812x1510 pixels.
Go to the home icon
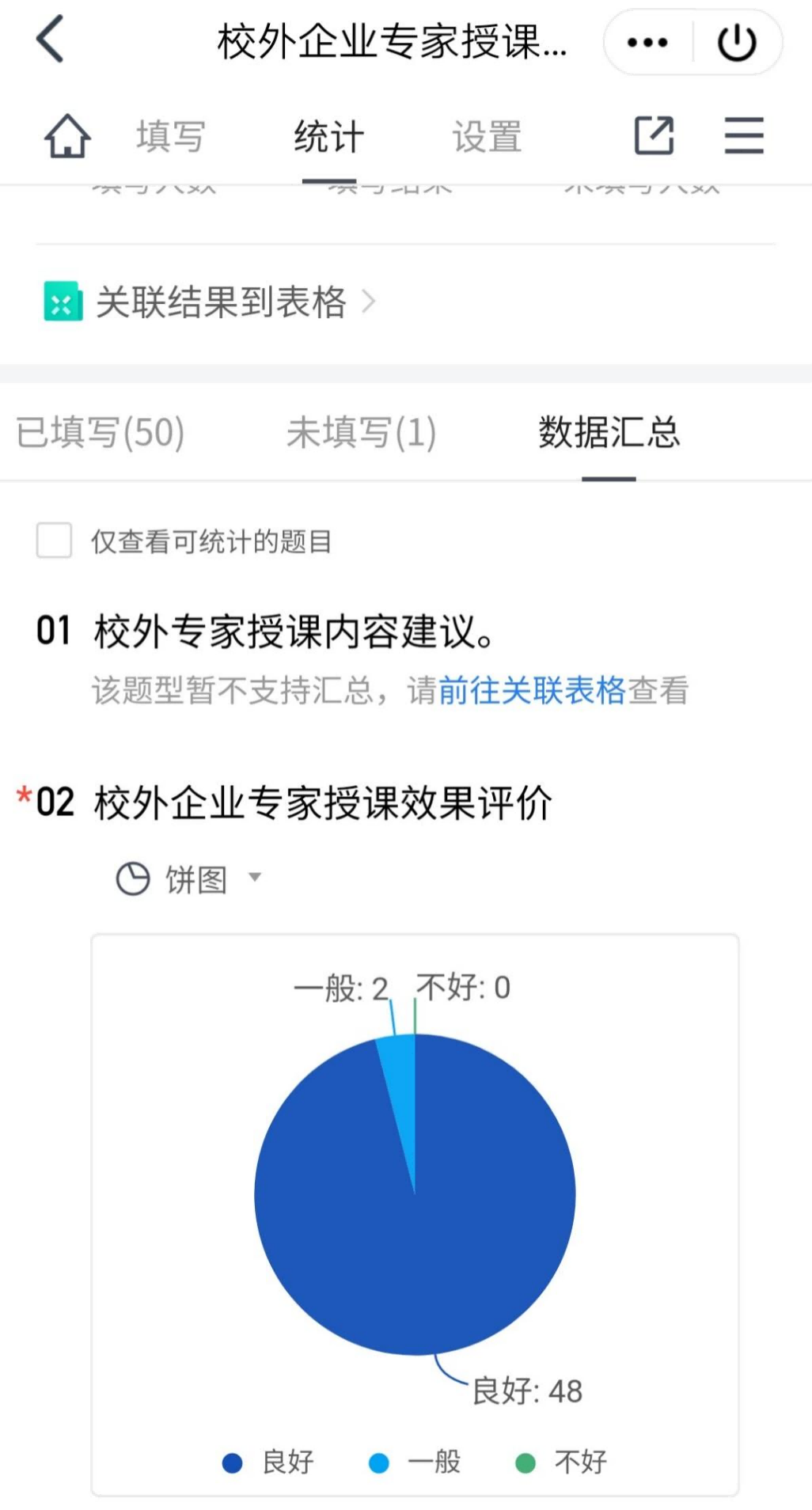point(67,136)
